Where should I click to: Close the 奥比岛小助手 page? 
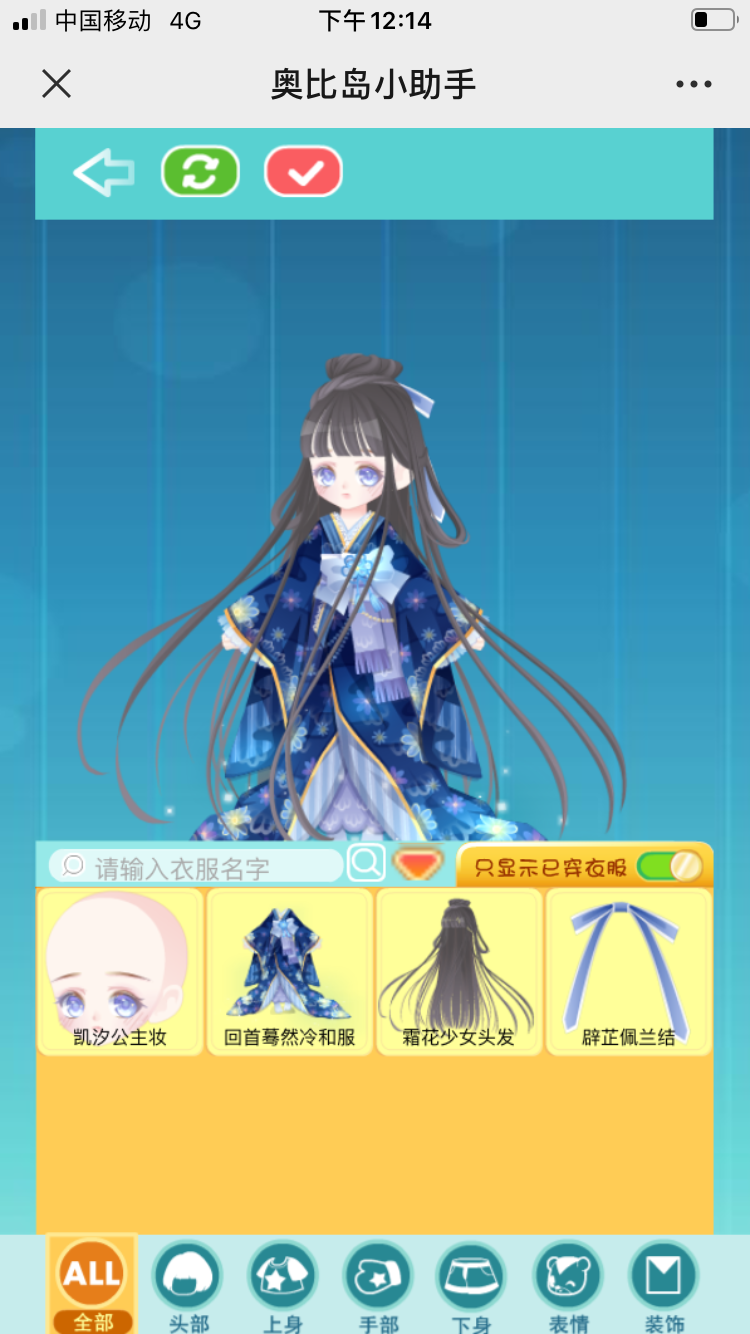coord(57,84)
